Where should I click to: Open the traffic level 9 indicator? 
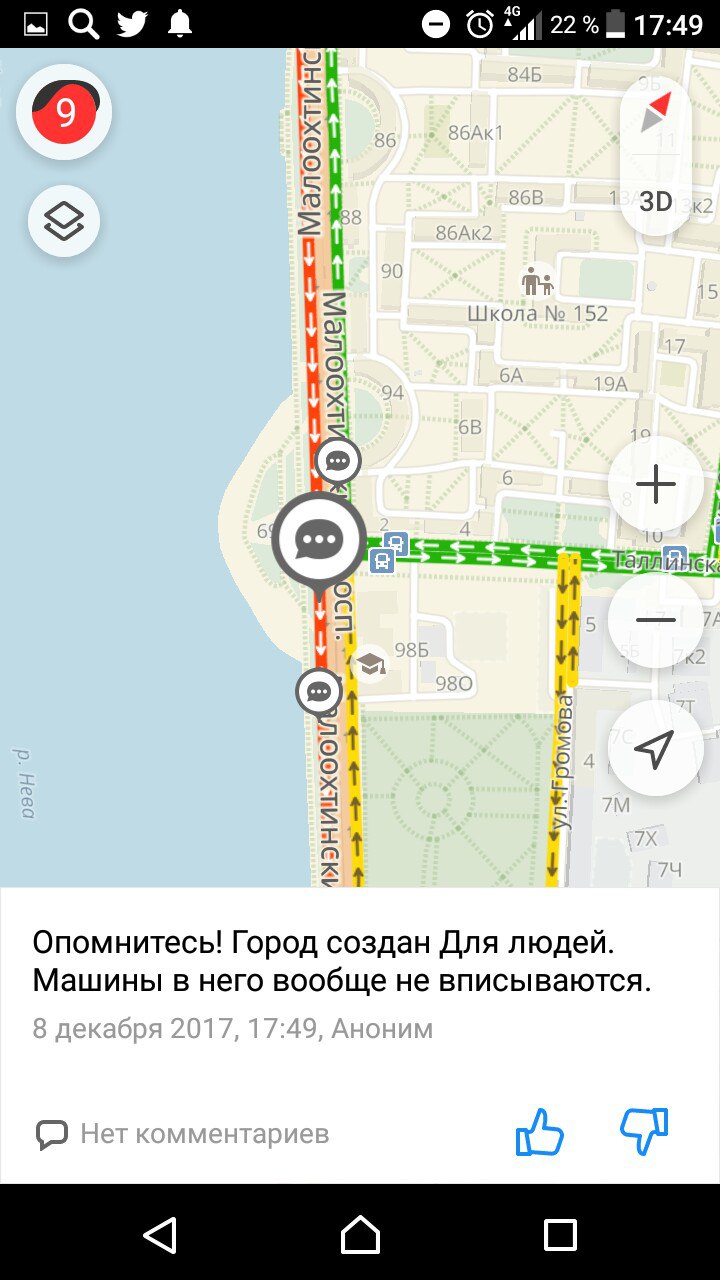64,112
